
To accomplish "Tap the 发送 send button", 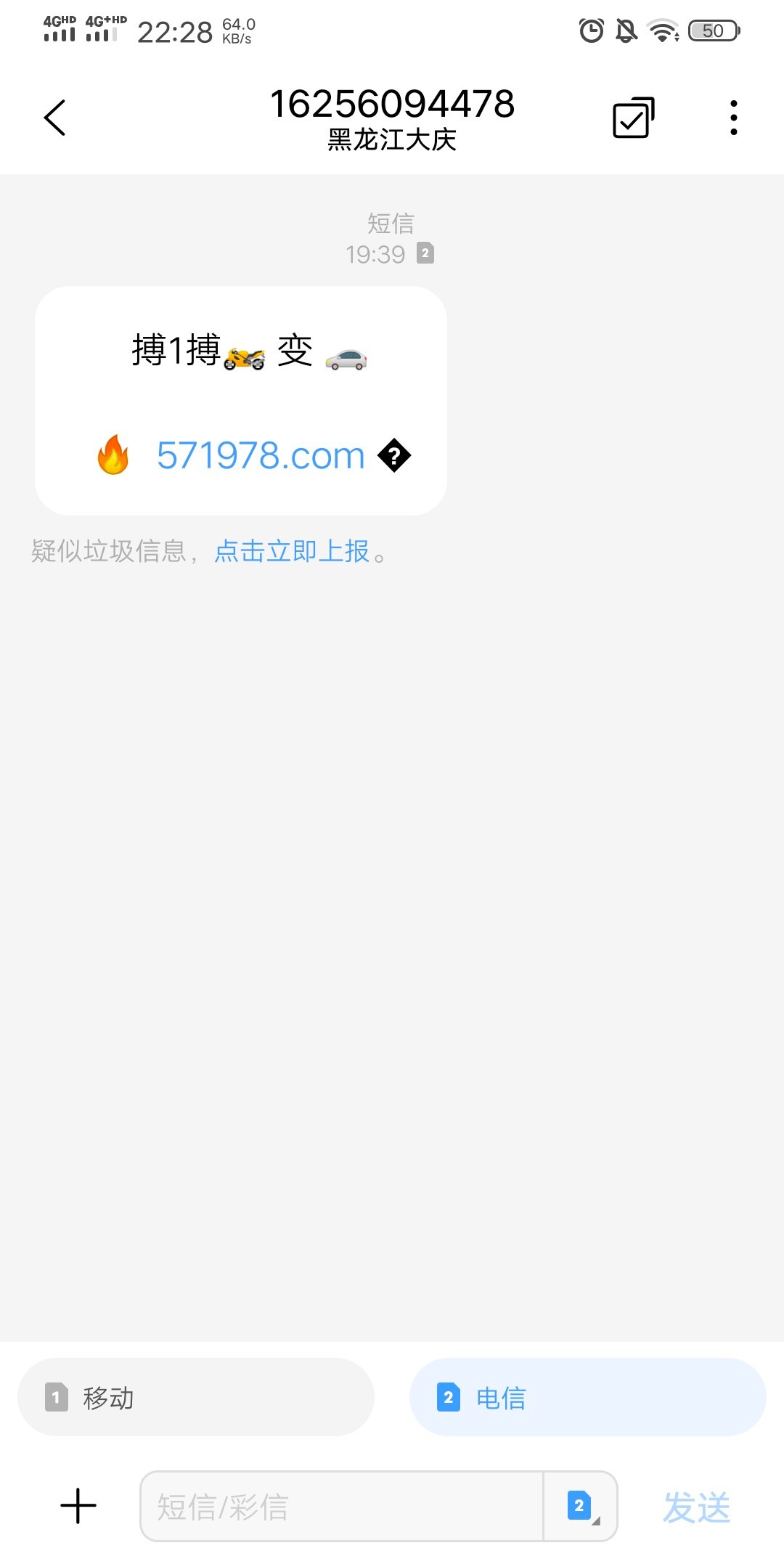I will (696, 1507).
